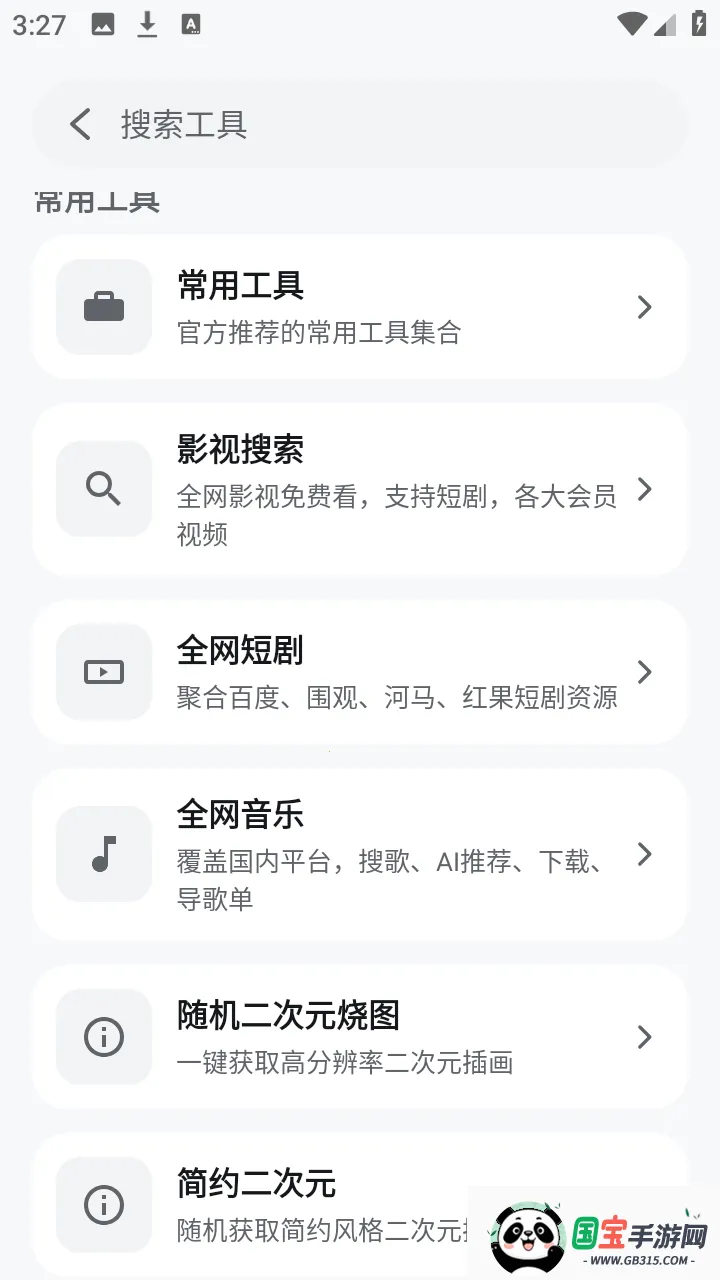720x1280 pixels.
Task: Tap the info icon beside 随机二次元烧图
Action: pos(103,1037)
